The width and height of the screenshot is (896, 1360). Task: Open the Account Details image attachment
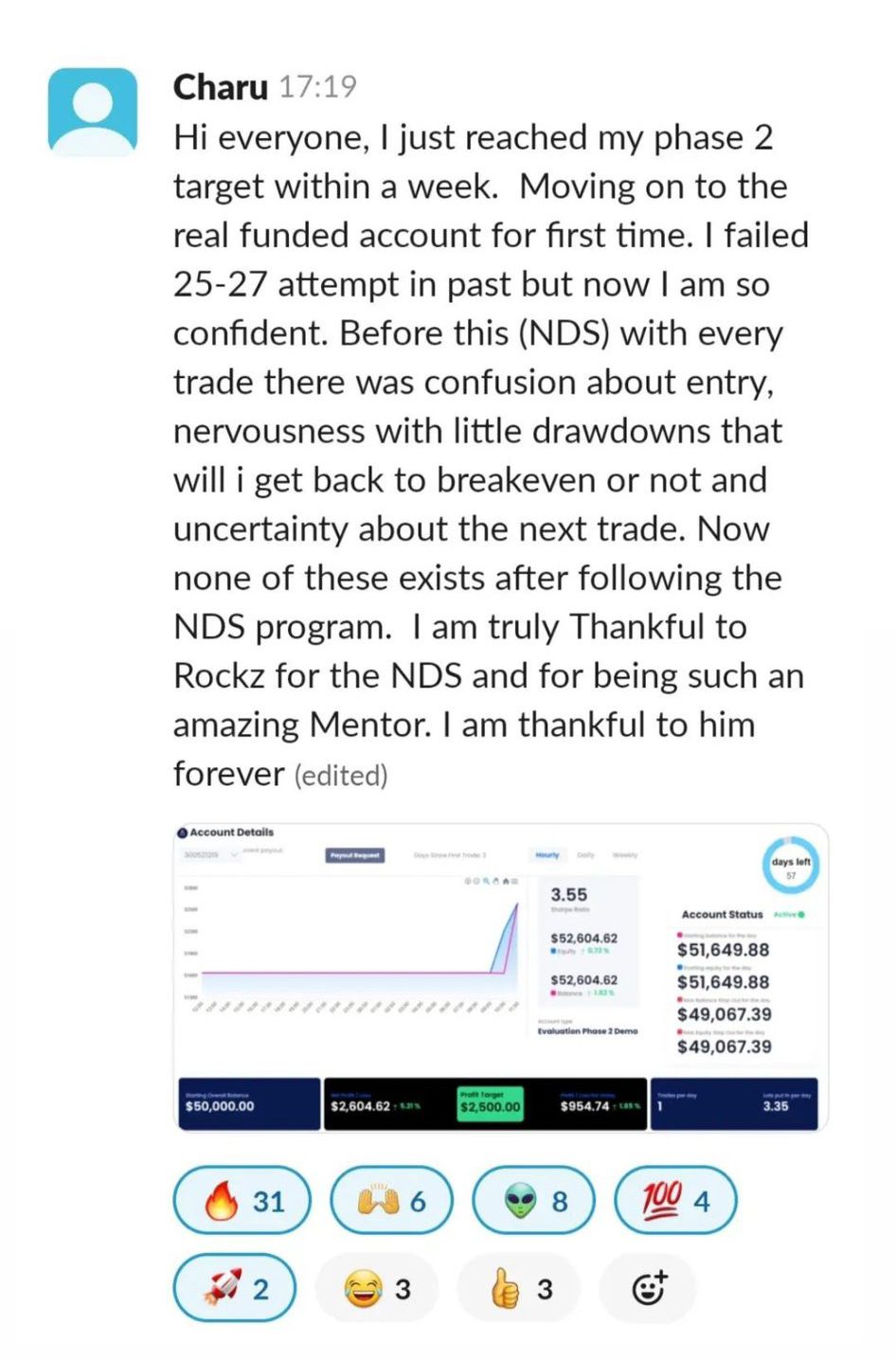[x=501, y=977]
